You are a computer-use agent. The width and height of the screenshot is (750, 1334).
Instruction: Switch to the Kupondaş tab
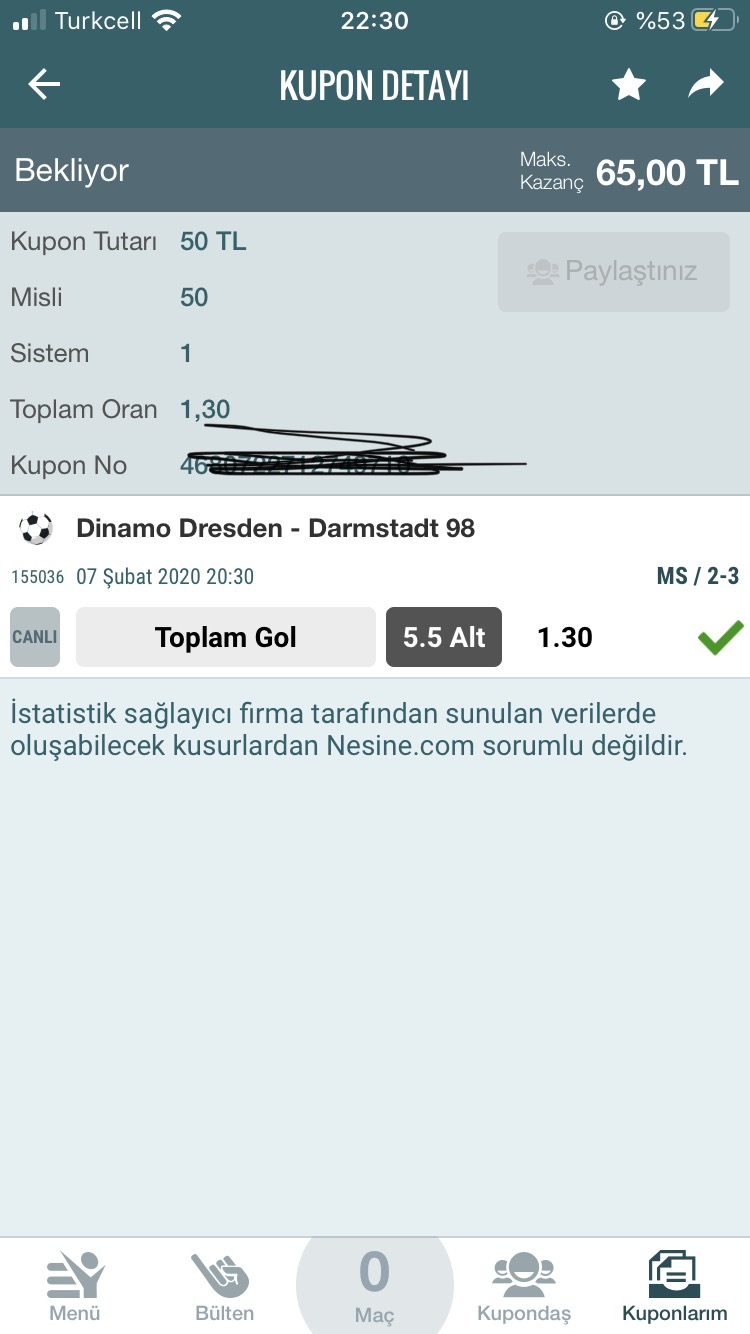click(523, 1286)
